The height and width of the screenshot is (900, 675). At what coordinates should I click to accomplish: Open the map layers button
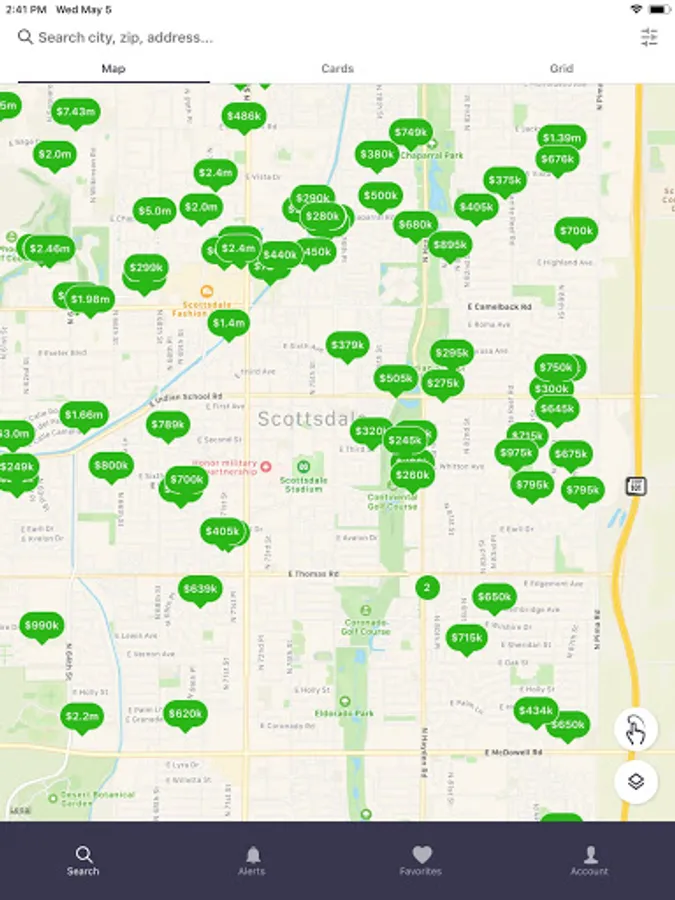636,781
